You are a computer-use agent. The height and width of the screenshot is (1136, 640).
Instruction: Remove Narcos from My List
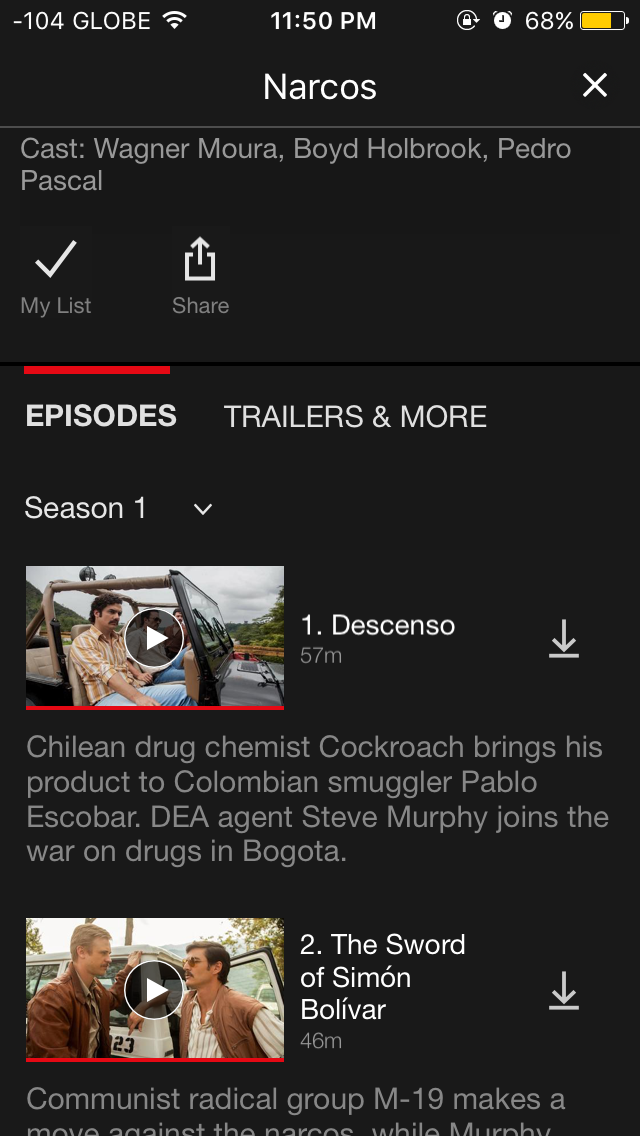click(56, 274)
